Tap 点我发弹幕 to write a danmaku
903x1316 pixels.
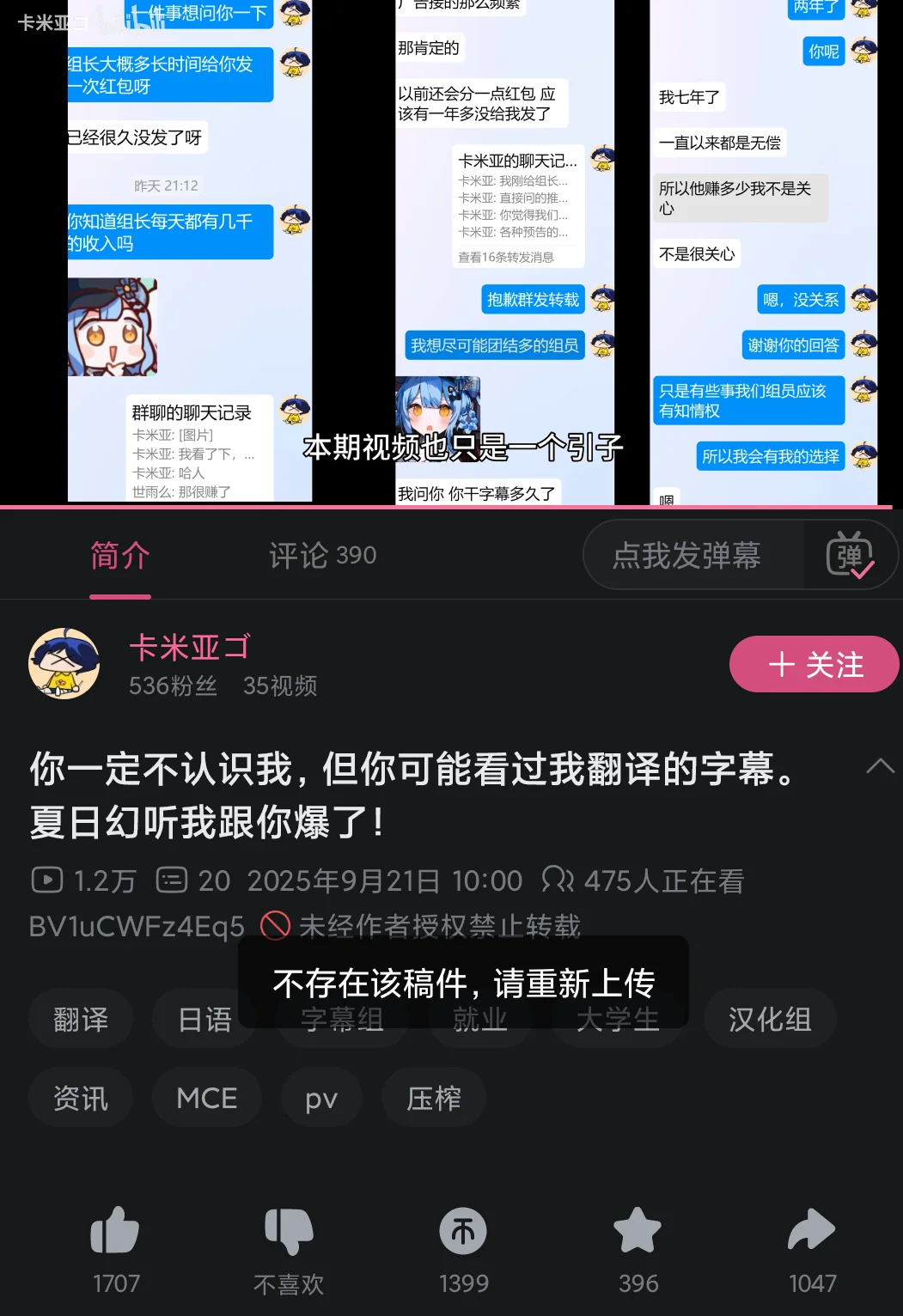point(686,556)
